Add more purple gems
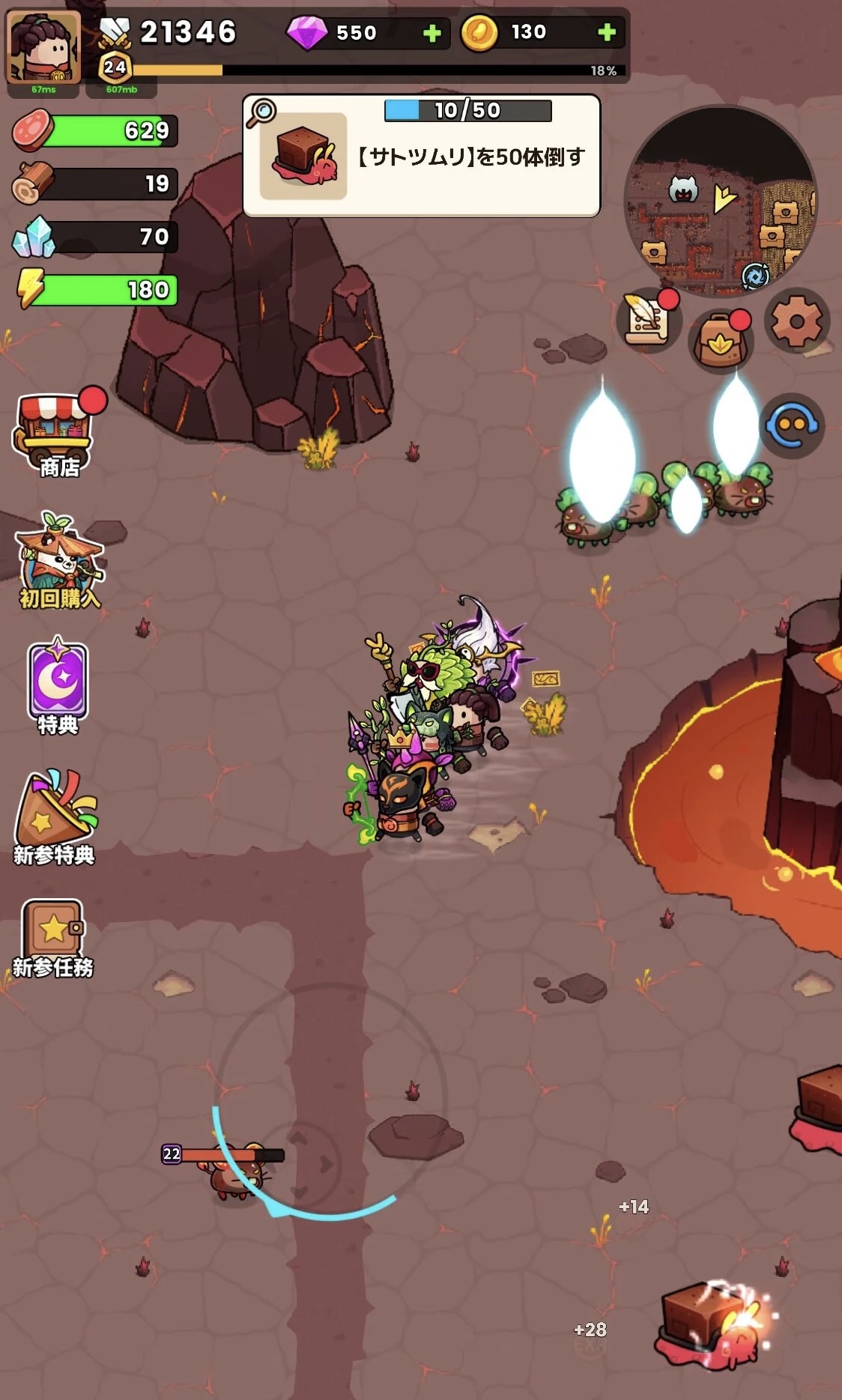Screen dimensions: 842x1400 pyautogui.click(x=431, y=33)
